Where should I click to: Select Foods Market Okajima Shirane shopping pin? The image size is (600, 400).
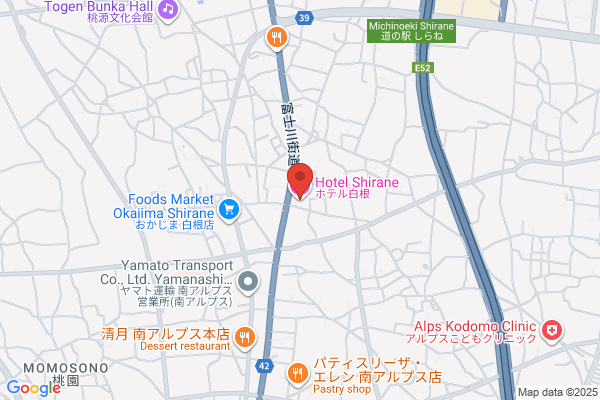point(229,211)
